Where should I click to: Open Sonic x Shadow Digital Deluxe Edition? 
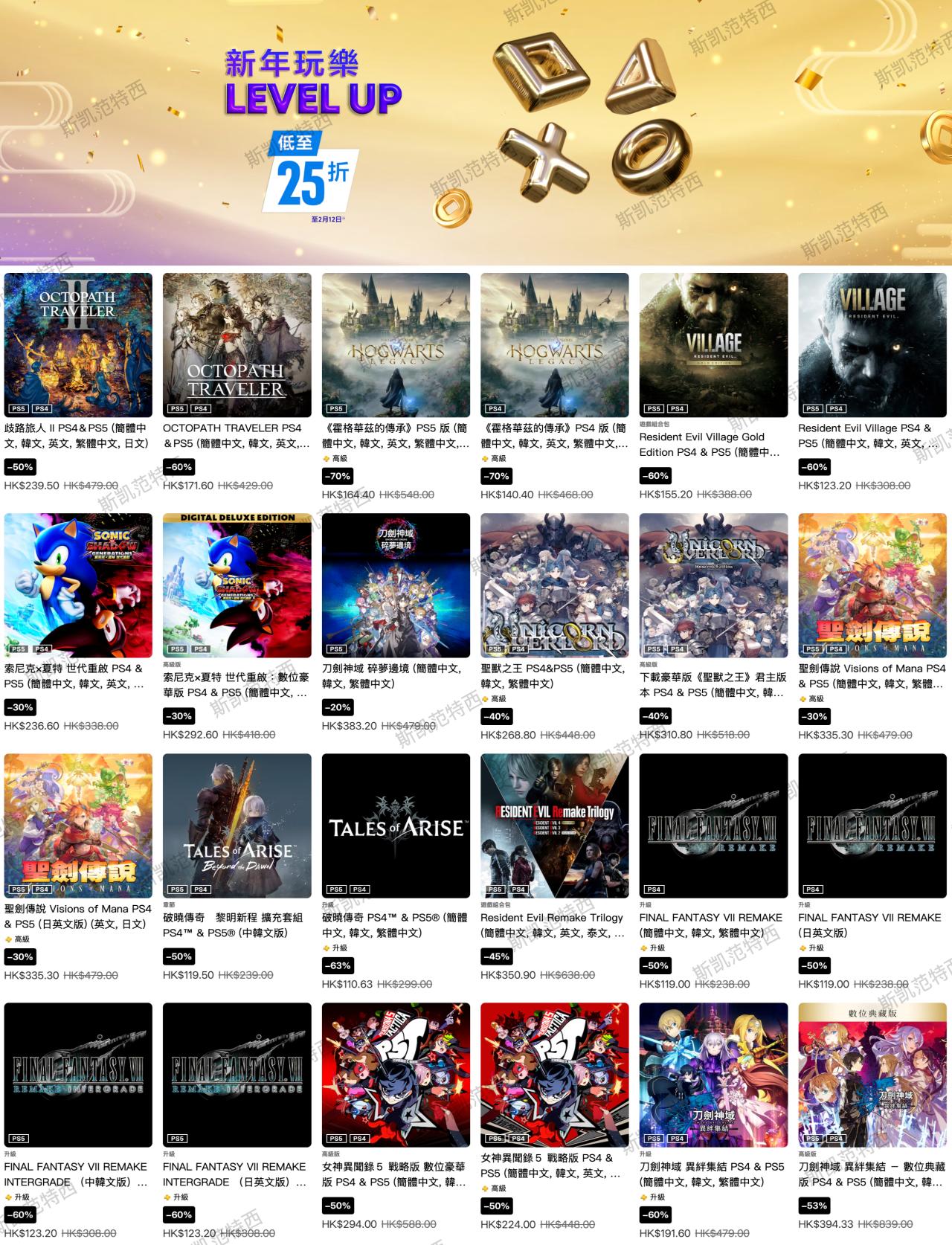[237, 585]
